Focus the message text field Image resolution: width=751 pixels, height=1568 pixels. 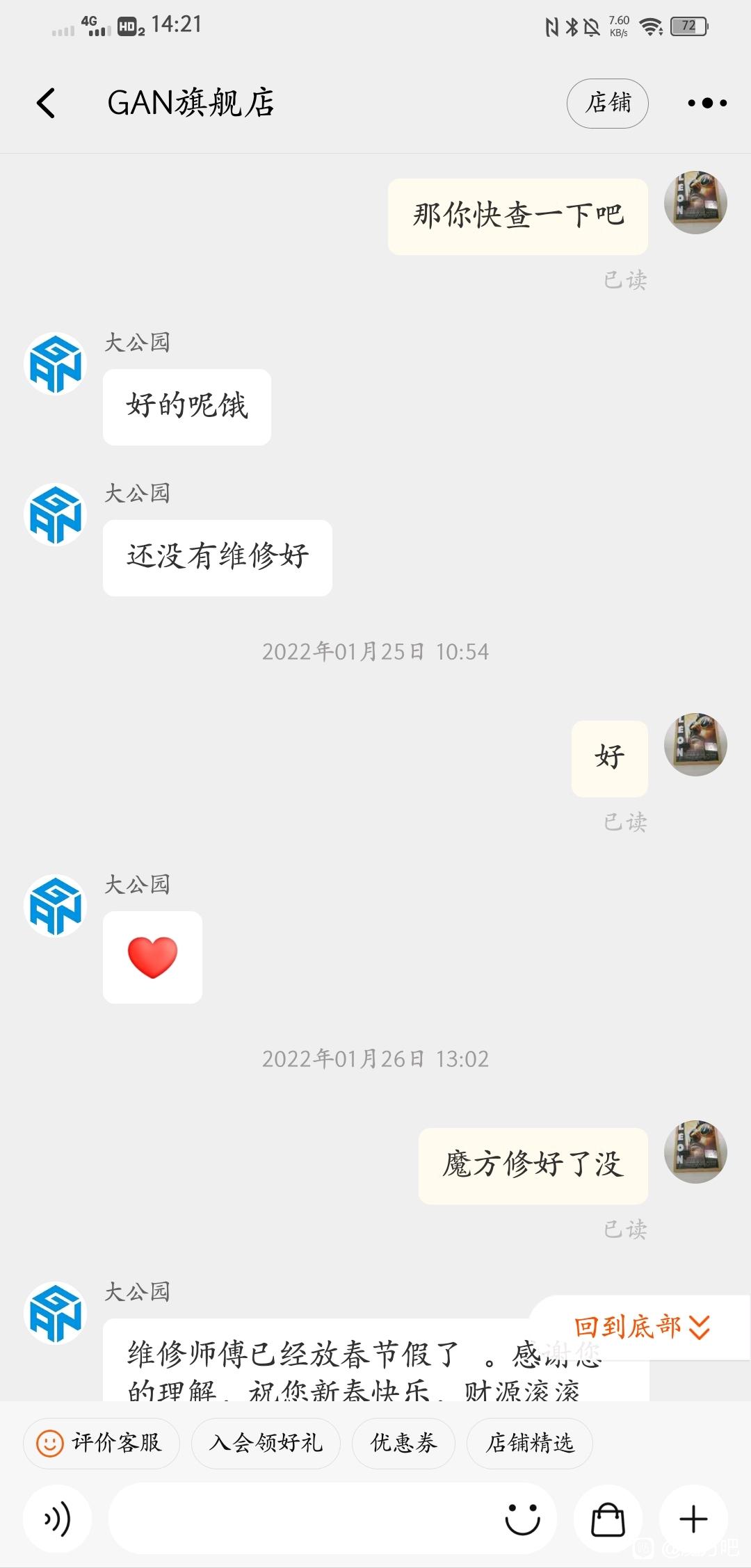299,1519
